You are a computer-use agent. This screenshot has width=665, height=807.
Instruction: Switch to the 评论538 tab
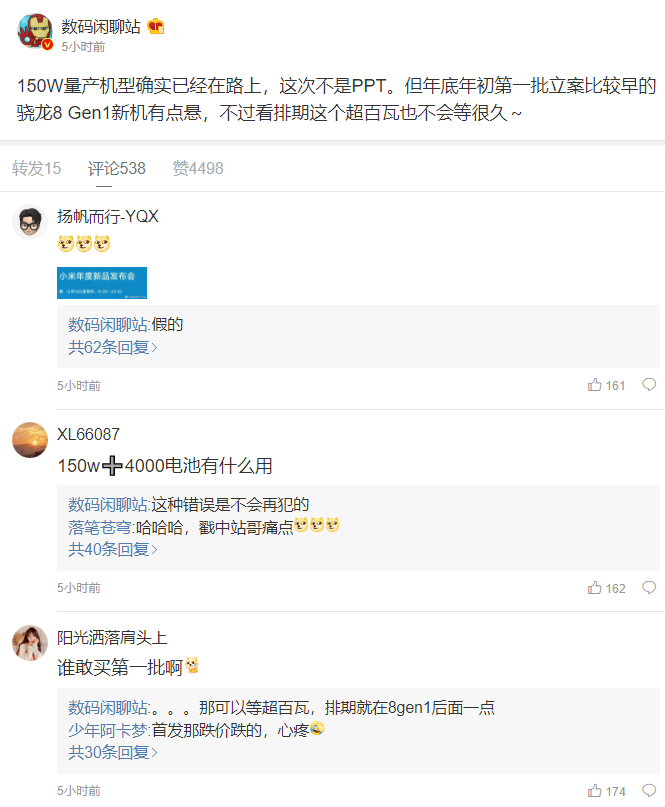[x=116, y=168]
